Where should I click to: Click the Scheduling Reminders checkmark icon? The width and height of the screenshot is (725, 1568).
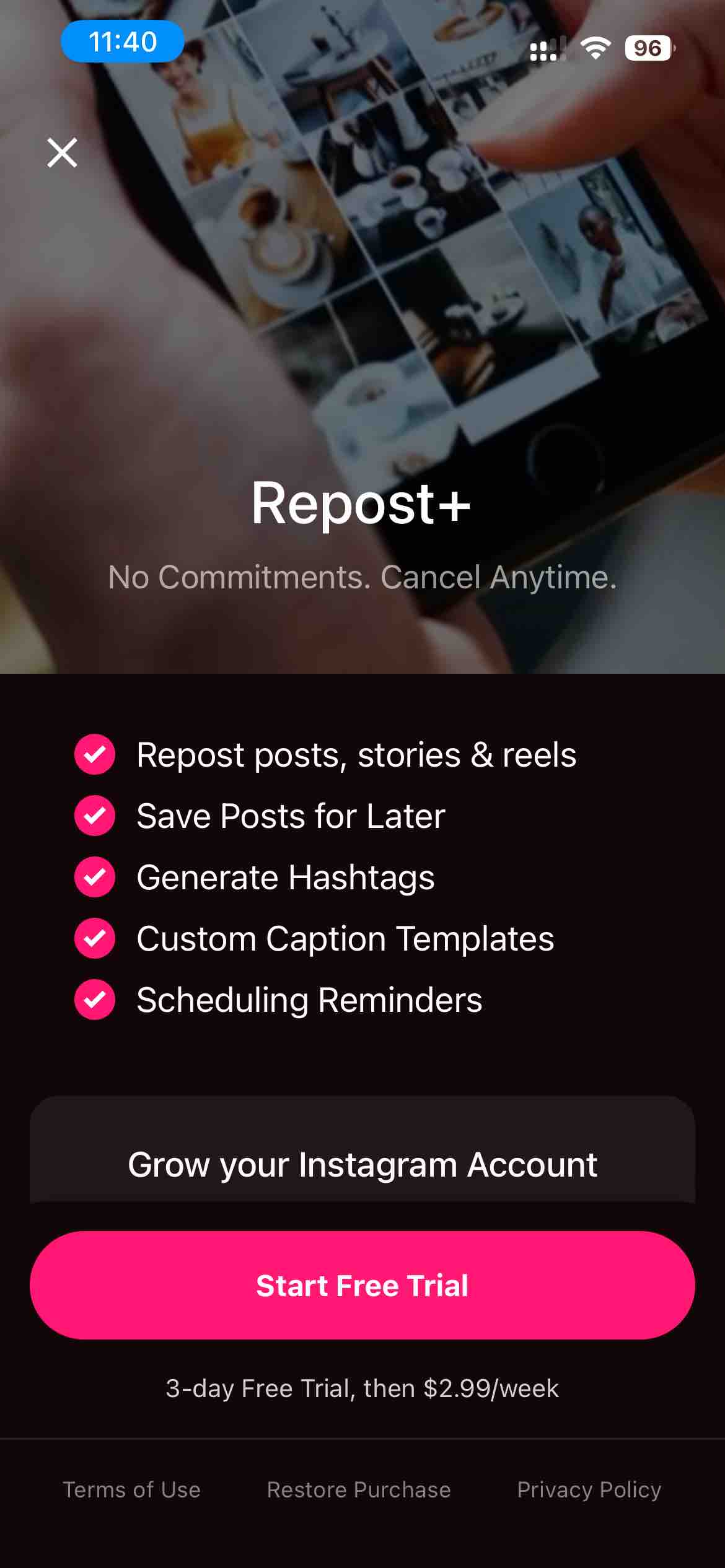pos(94,999)
